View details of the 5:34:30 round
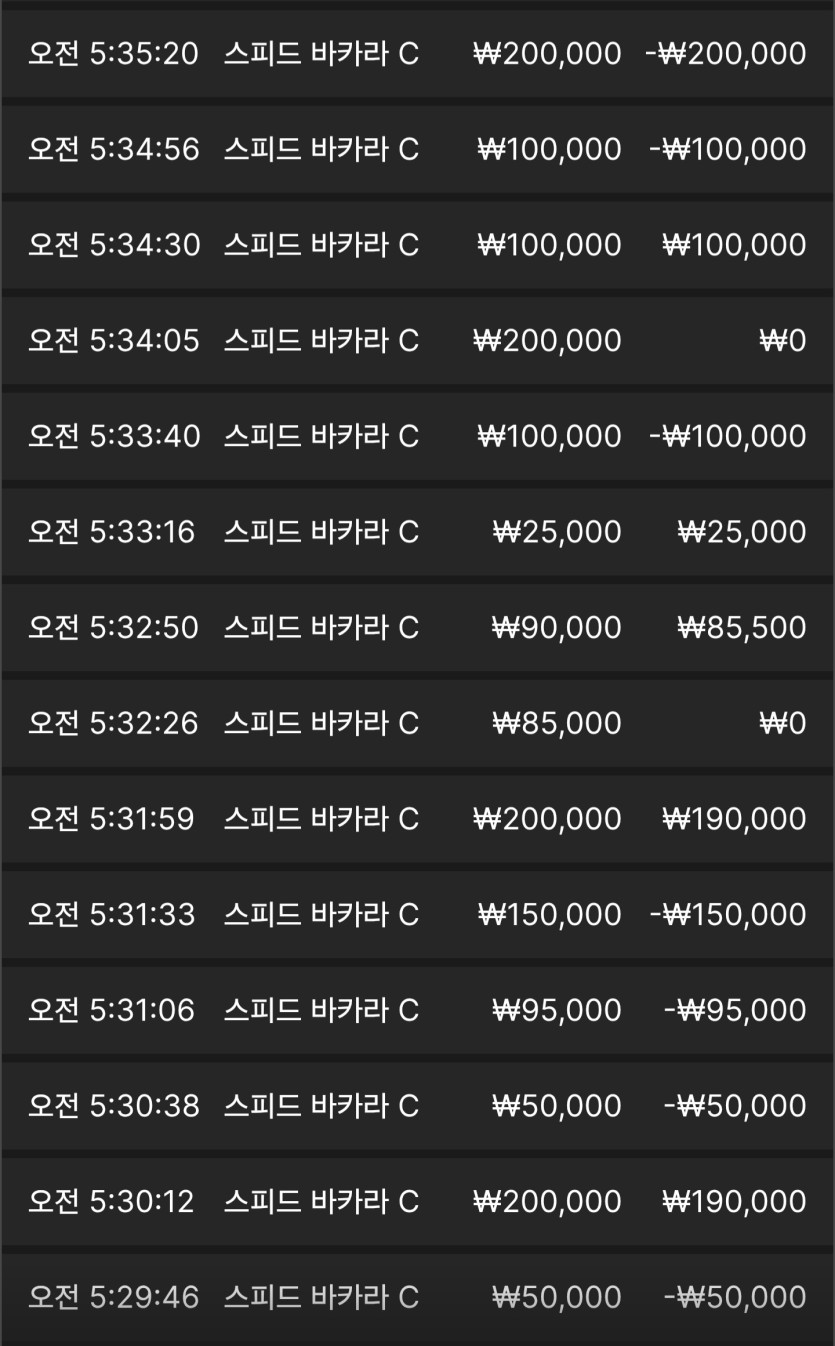The image size is (835, 1346). (417, 245)
